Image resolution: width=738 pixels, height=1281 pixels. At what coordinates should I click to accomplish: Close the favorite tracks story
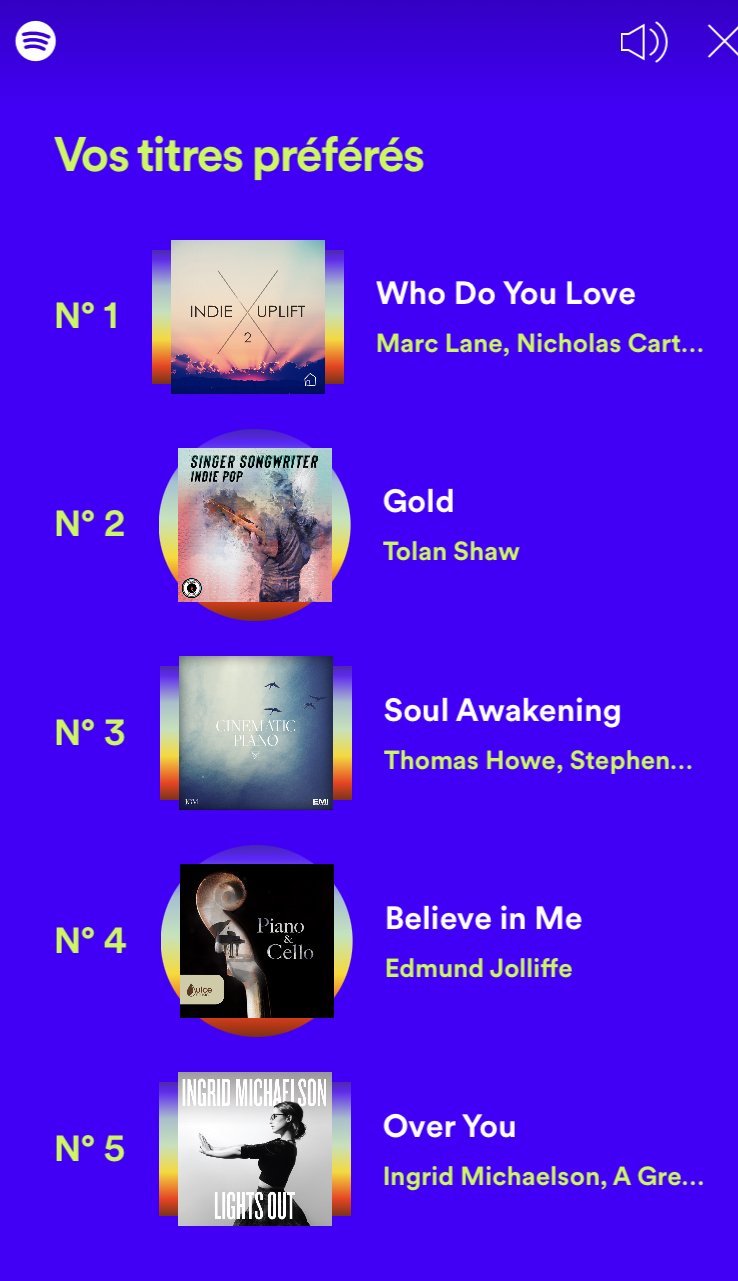coord(722,42)
